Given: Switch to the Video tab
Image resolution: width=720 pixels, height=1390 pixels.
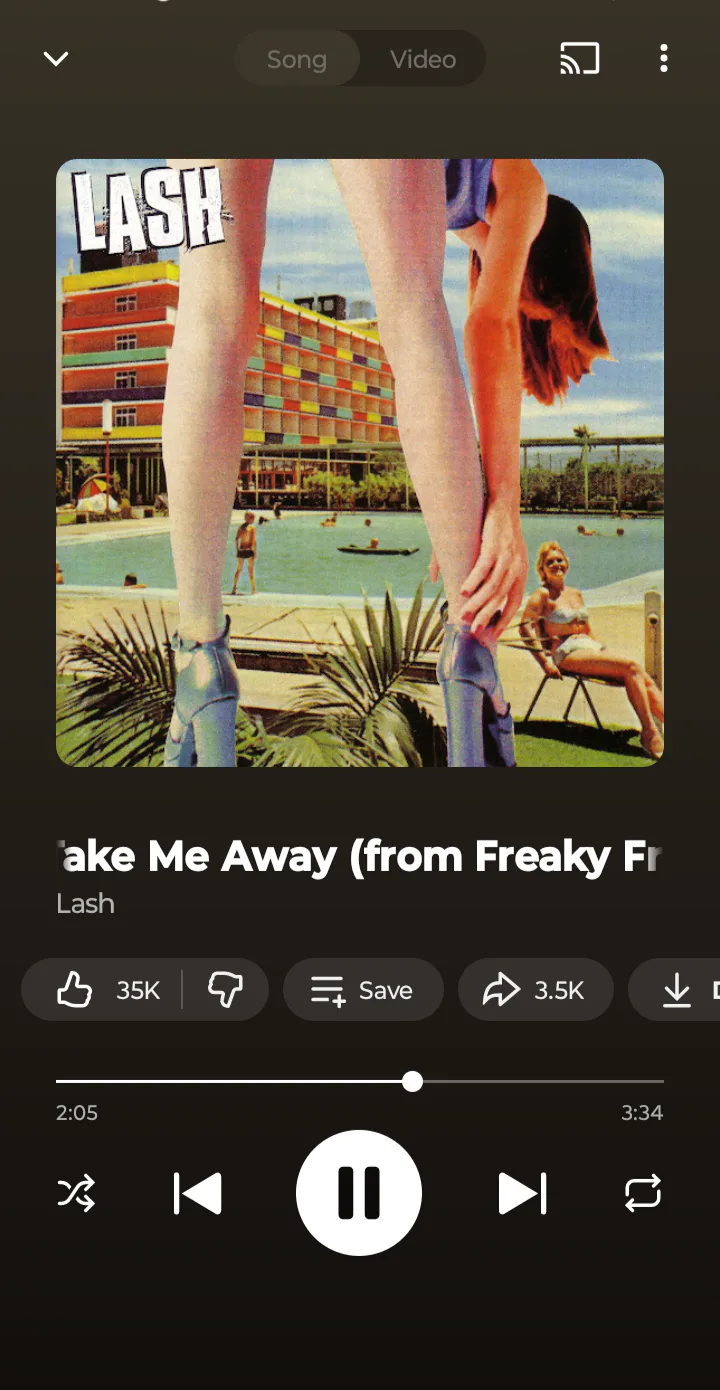Looking at the screenshot, I should click(x=423, y=59).
